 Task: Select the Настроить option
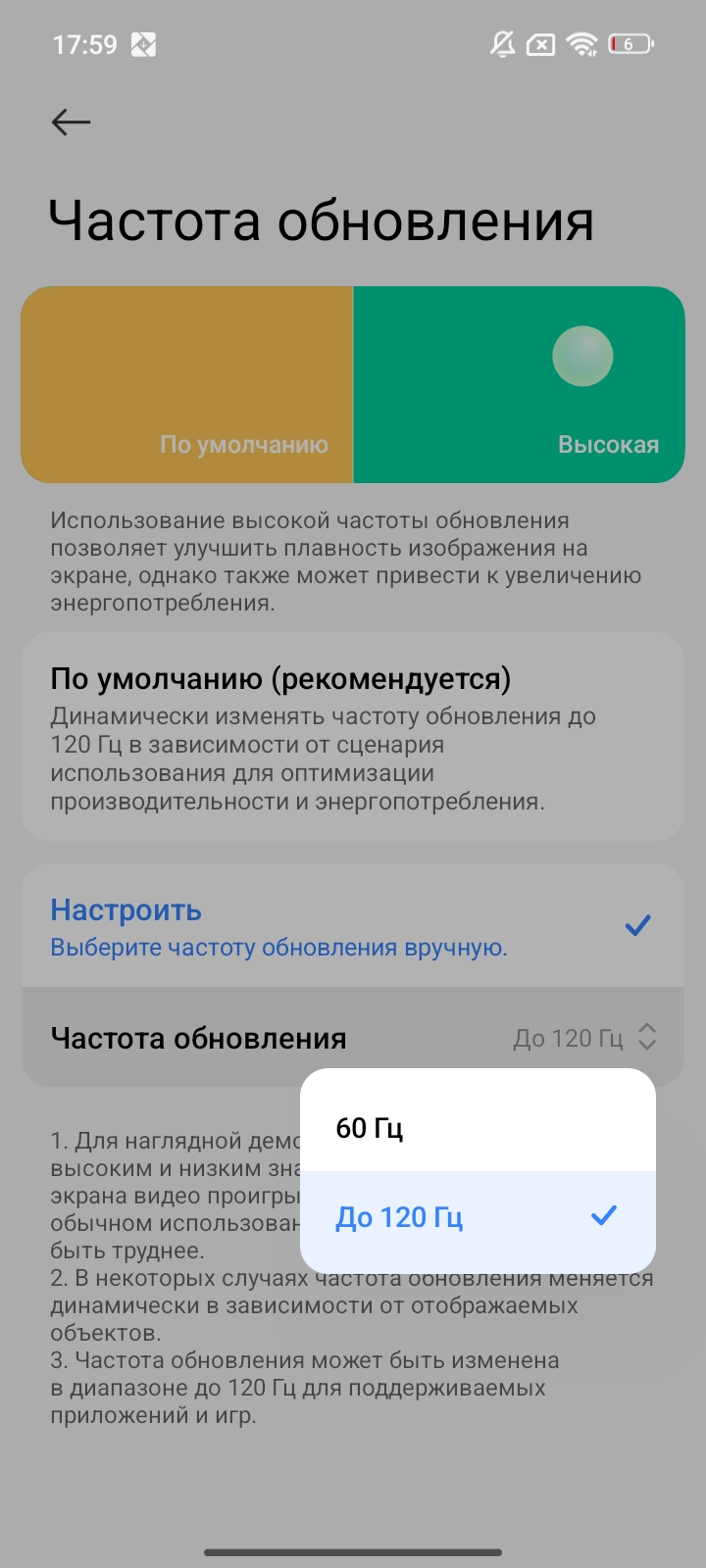click(352, 926)
